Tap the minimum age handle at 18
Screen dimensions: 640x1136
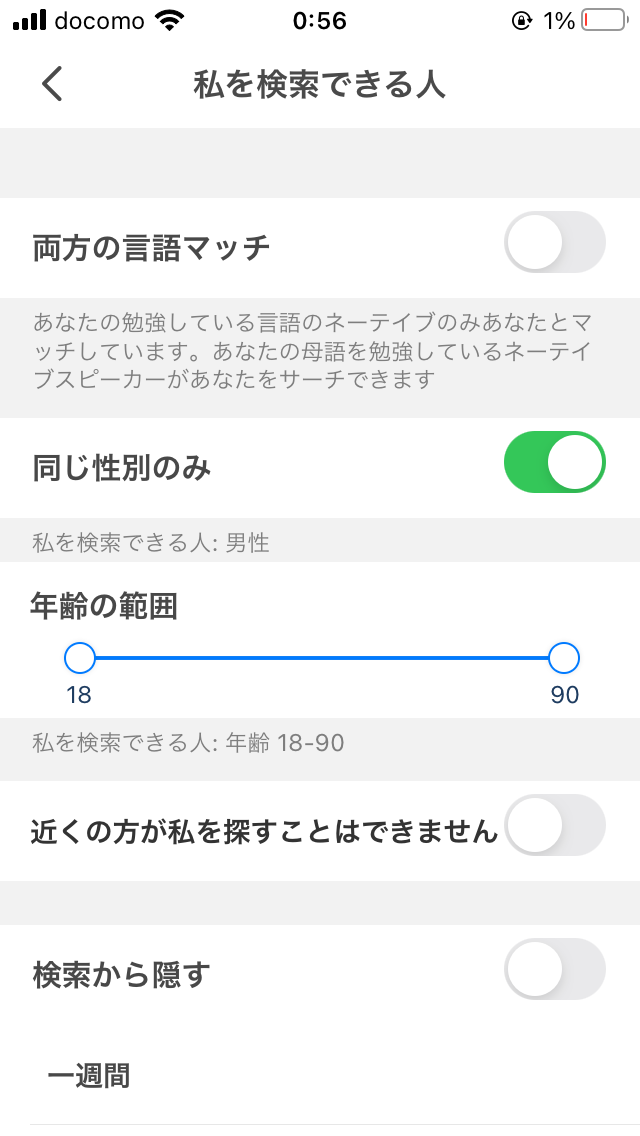click(80, 658)
